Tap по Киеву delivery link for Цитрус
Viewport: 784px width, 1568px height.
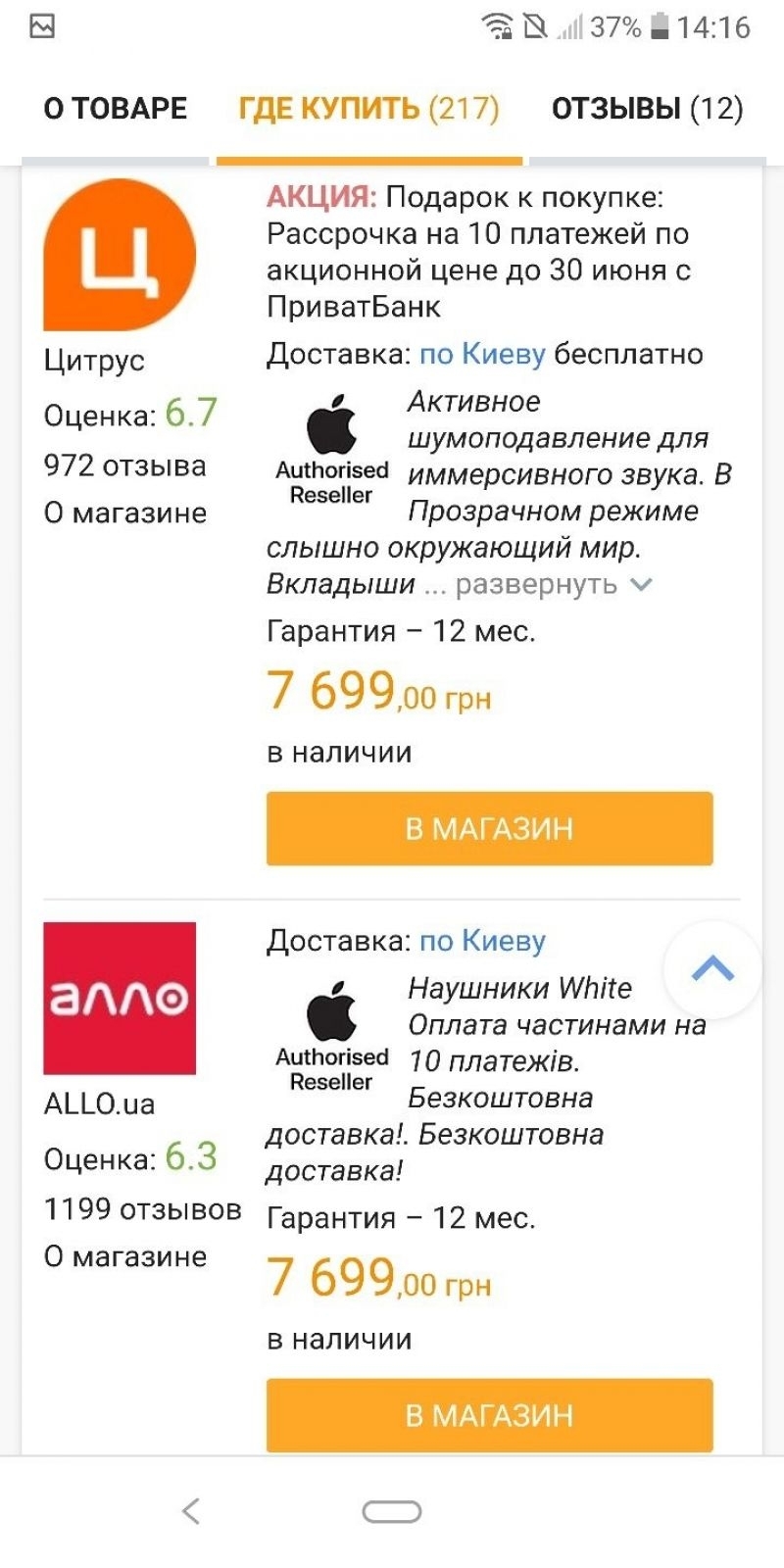pyautogui.click(x=482, y=354)
